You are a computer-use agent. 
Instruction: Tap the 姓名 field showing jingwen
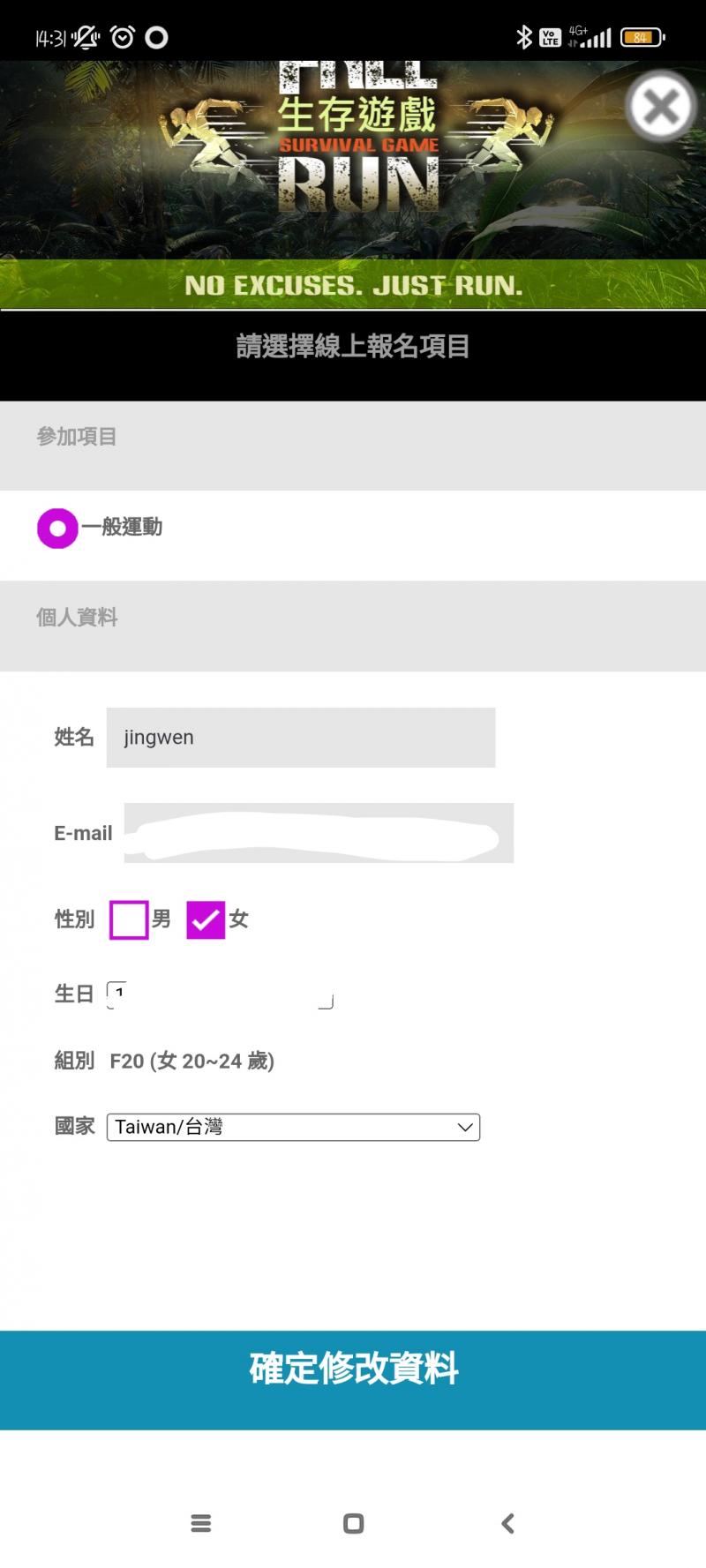(x=301, y=738)
